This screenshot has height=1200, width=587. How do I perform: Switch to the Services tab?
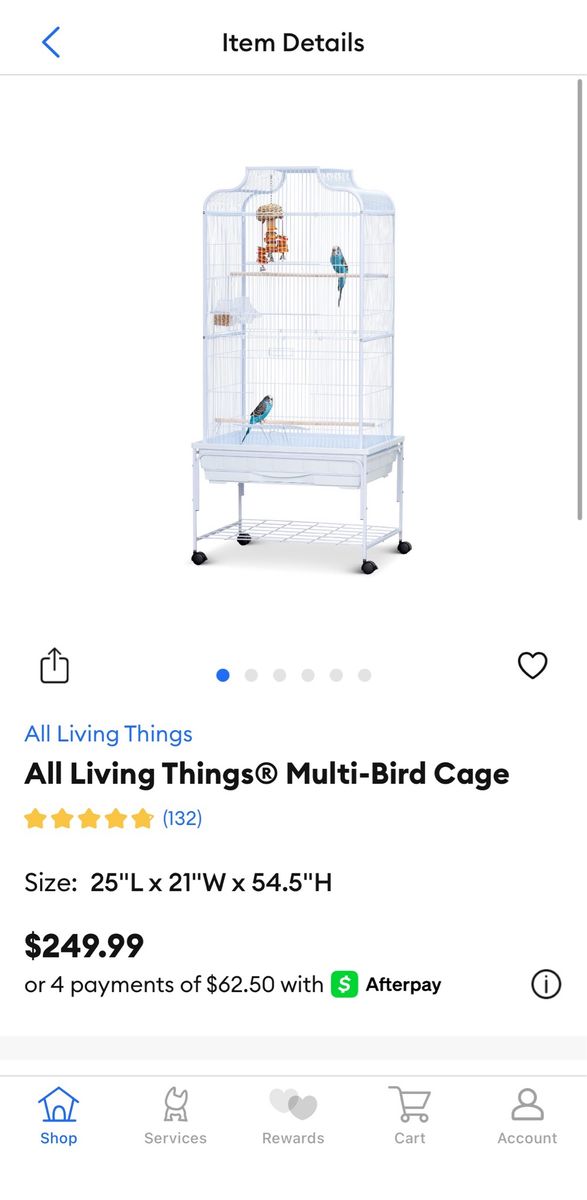(x=175, y=1116)
